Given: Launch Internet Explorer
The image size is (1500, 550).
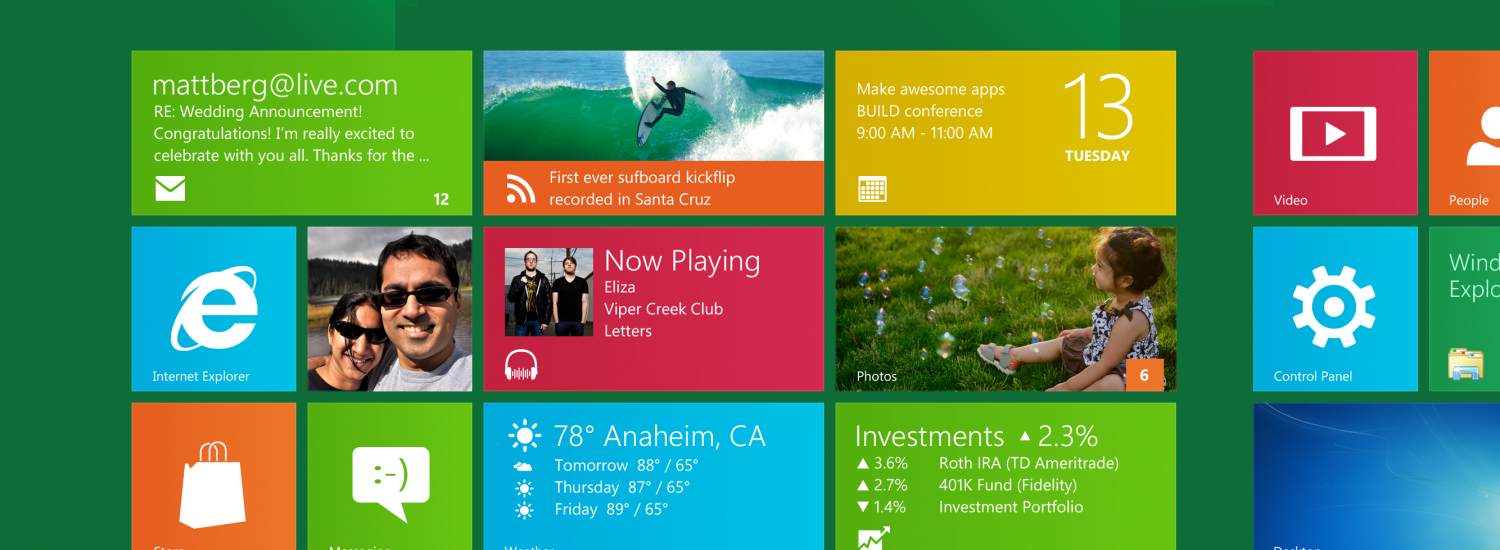Looking at the screenshot, I should pyautogui.click(x=213, y=309).
